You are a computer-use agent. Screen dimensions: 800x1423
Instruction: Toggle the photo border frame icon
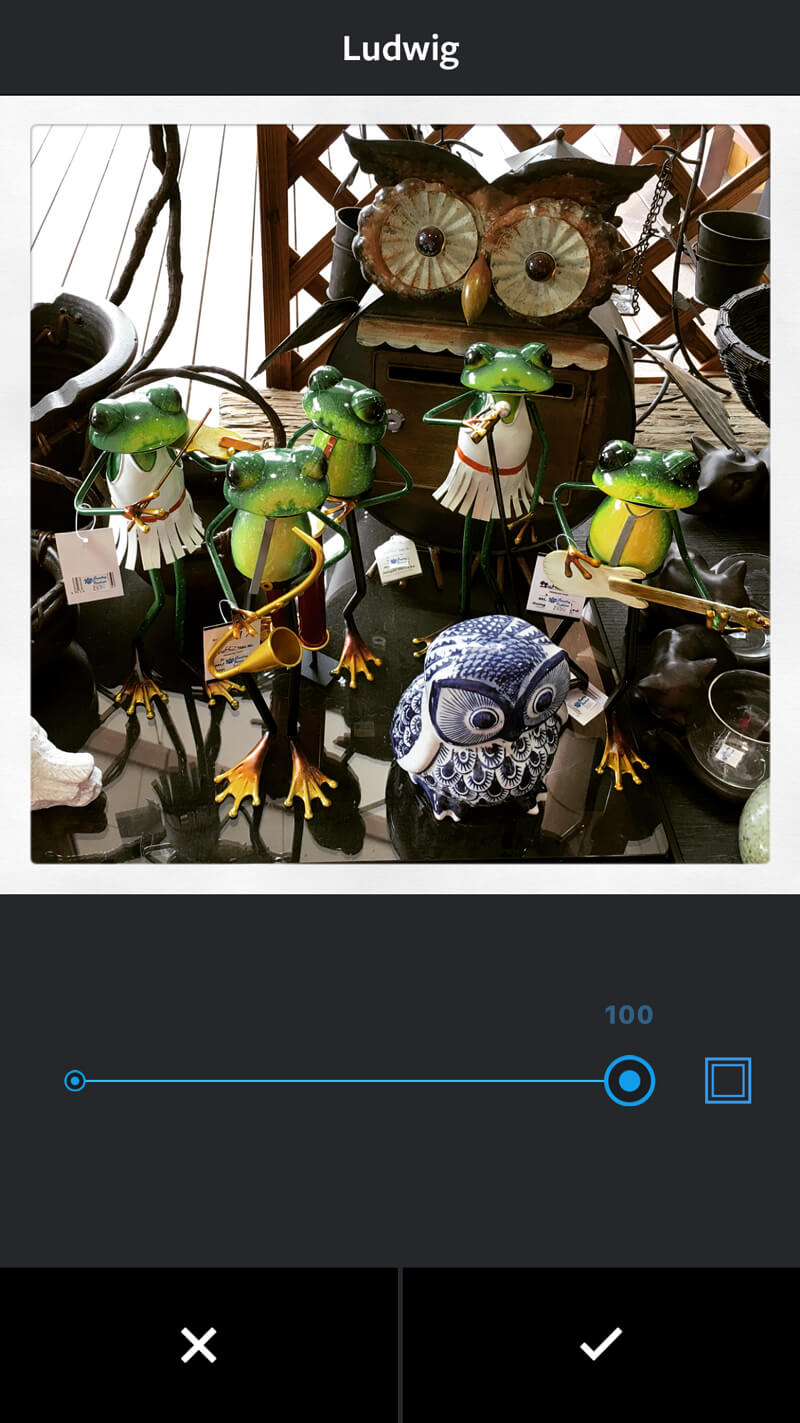[x=727, y=1081]
